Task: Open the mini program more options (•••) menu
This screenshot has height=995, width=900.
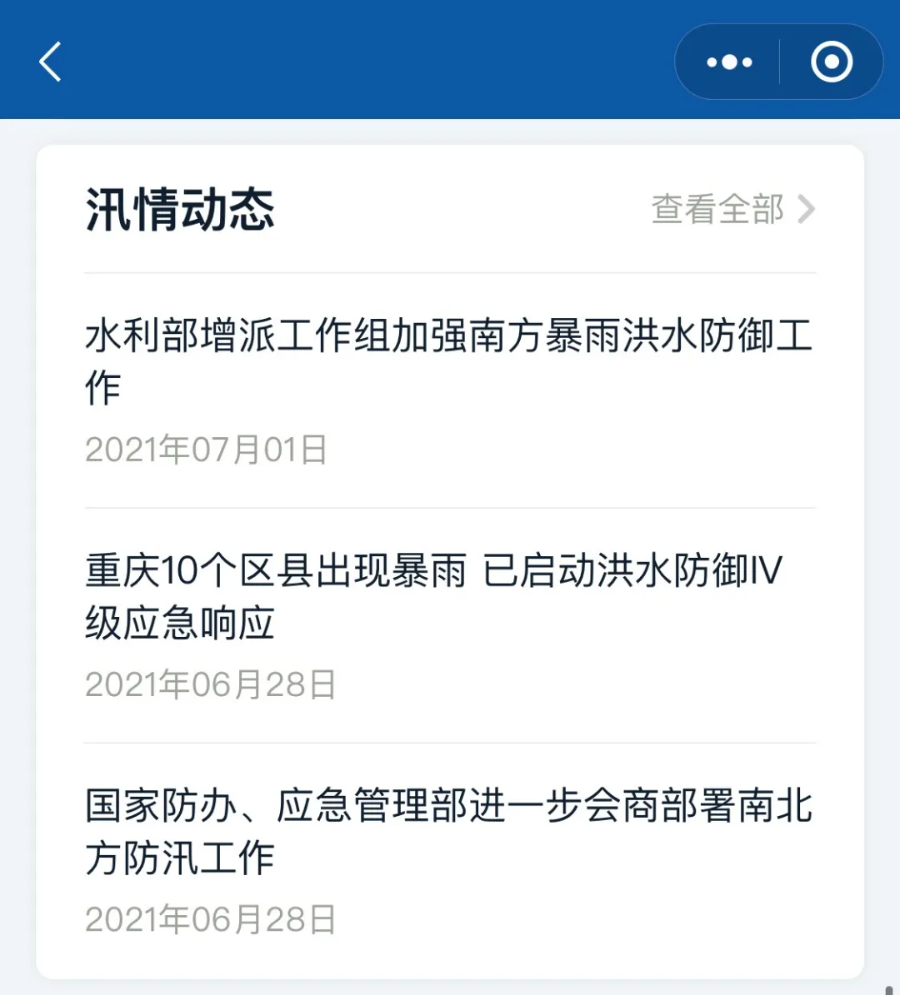Action: [x=728, y=61]
